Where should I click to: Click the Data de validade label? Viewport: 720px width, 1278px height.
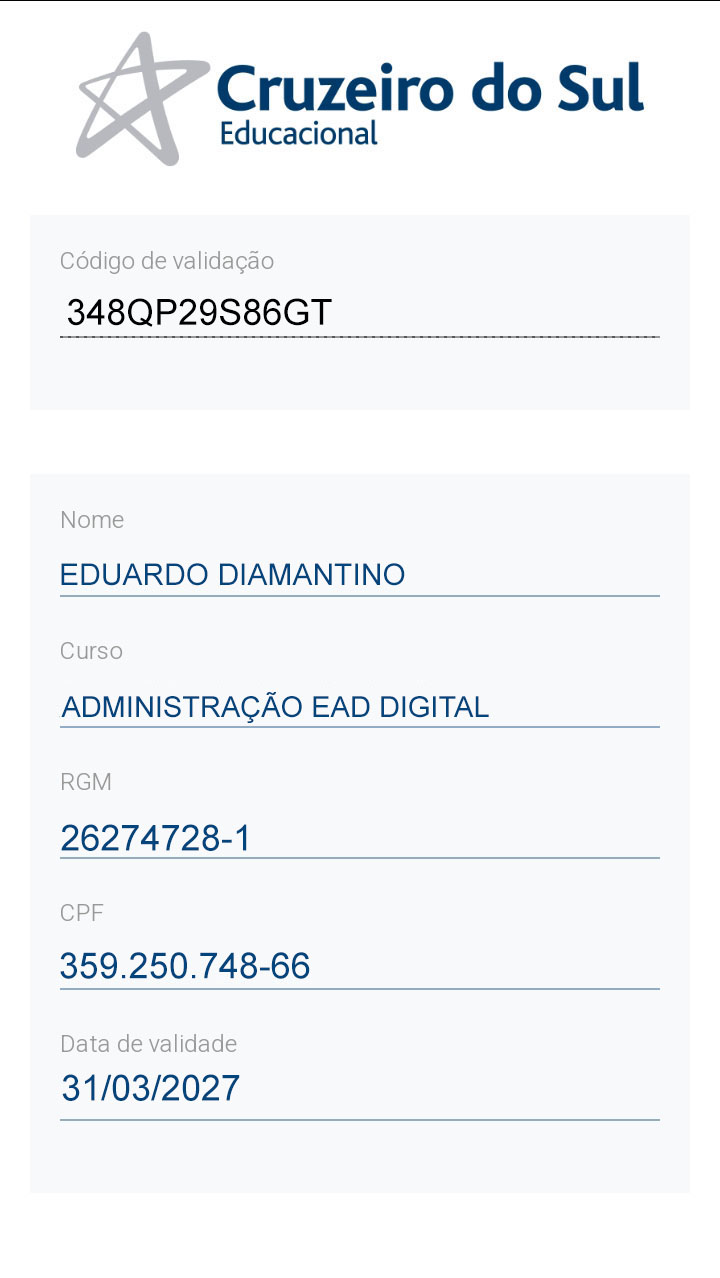(x=148, y=1043)
